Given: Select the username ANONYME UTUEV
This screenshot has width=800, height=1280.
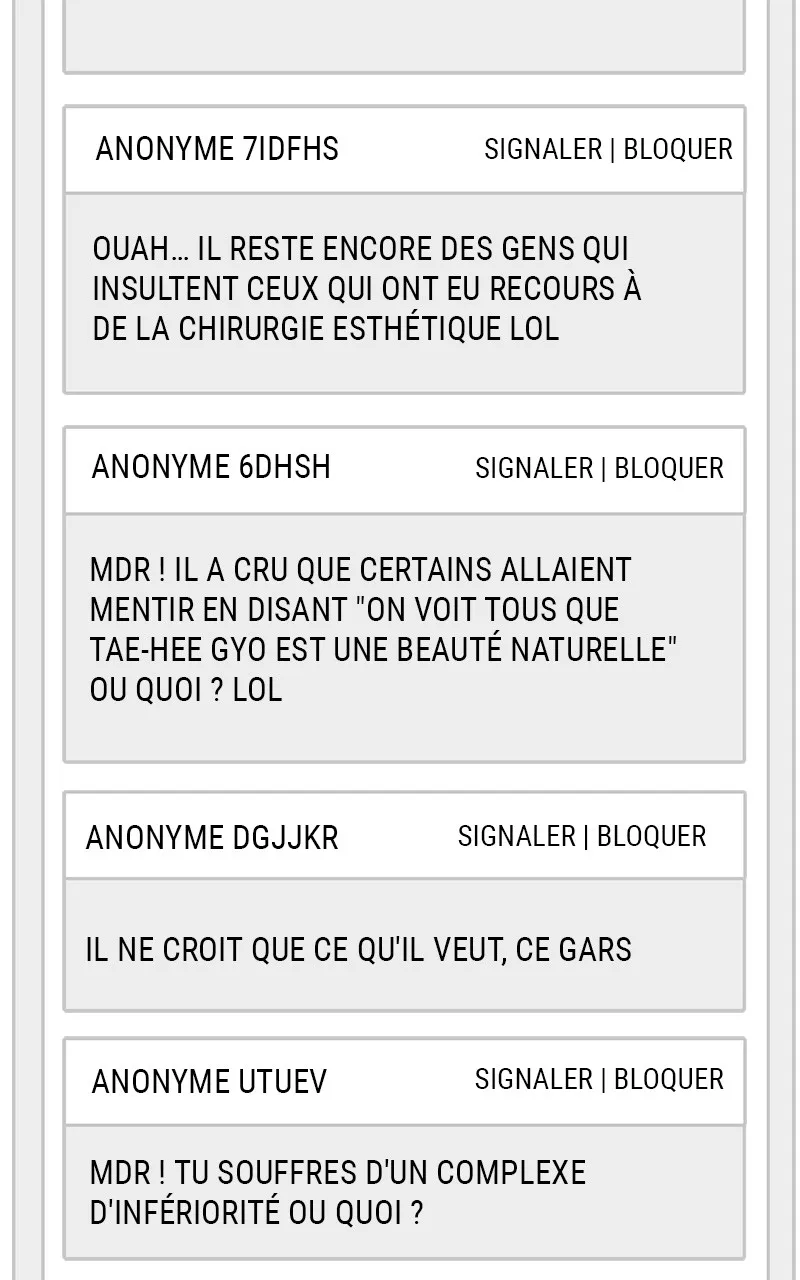Looking at the screenshot, I should click(x=208, y=1081).
